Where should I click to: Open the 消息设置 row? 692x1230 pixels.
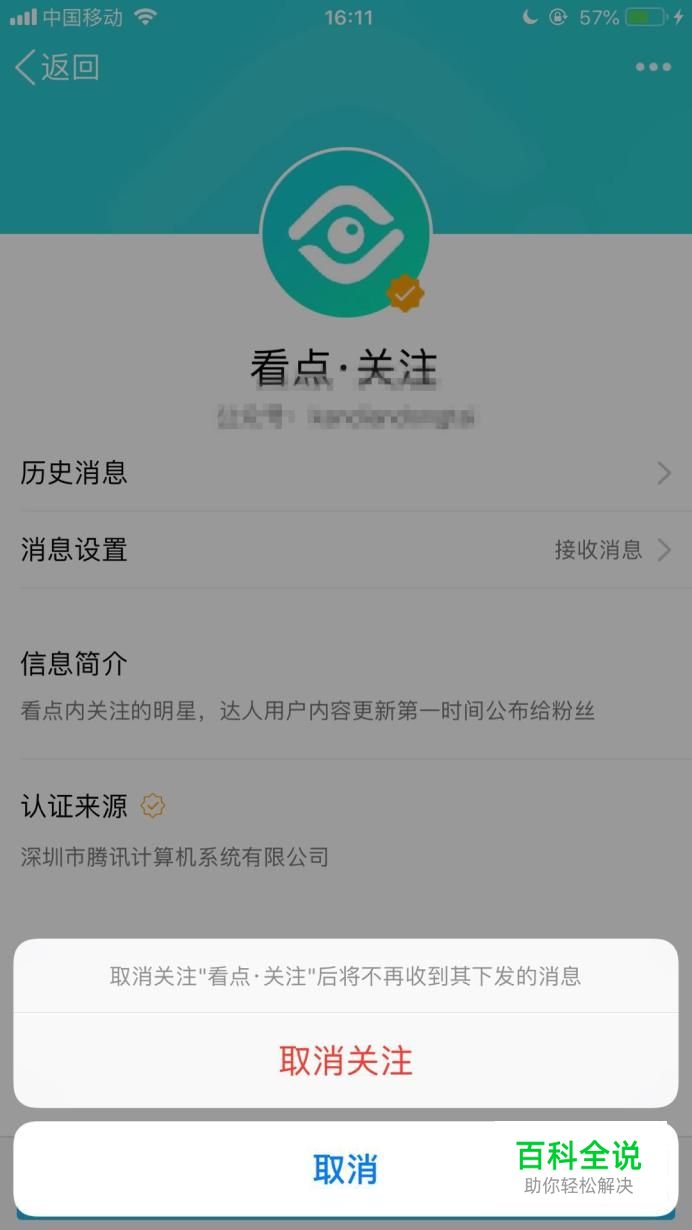346,549
